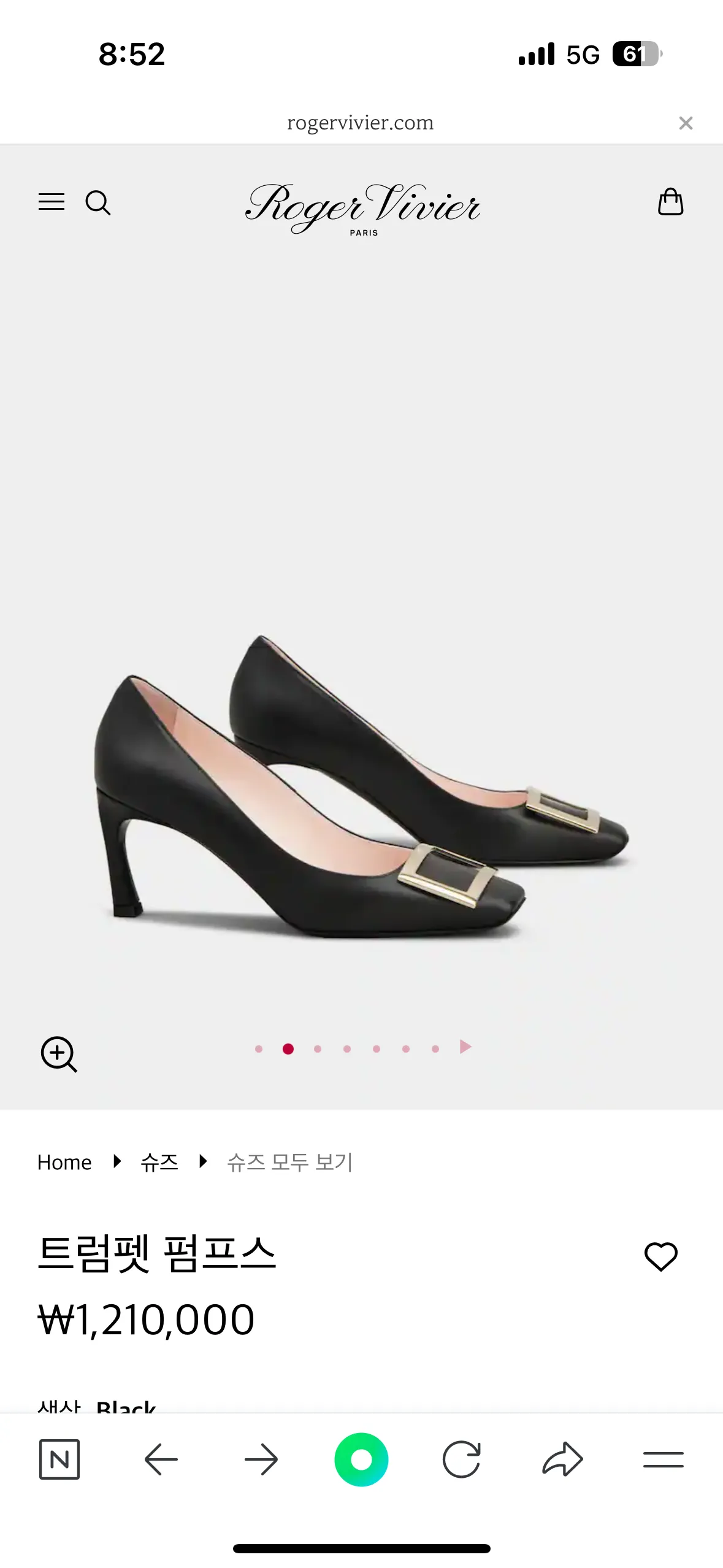The height and width of the screenshot is (1568, 723).
Task: Tap the green circle Naver button
Action: 361,1459
